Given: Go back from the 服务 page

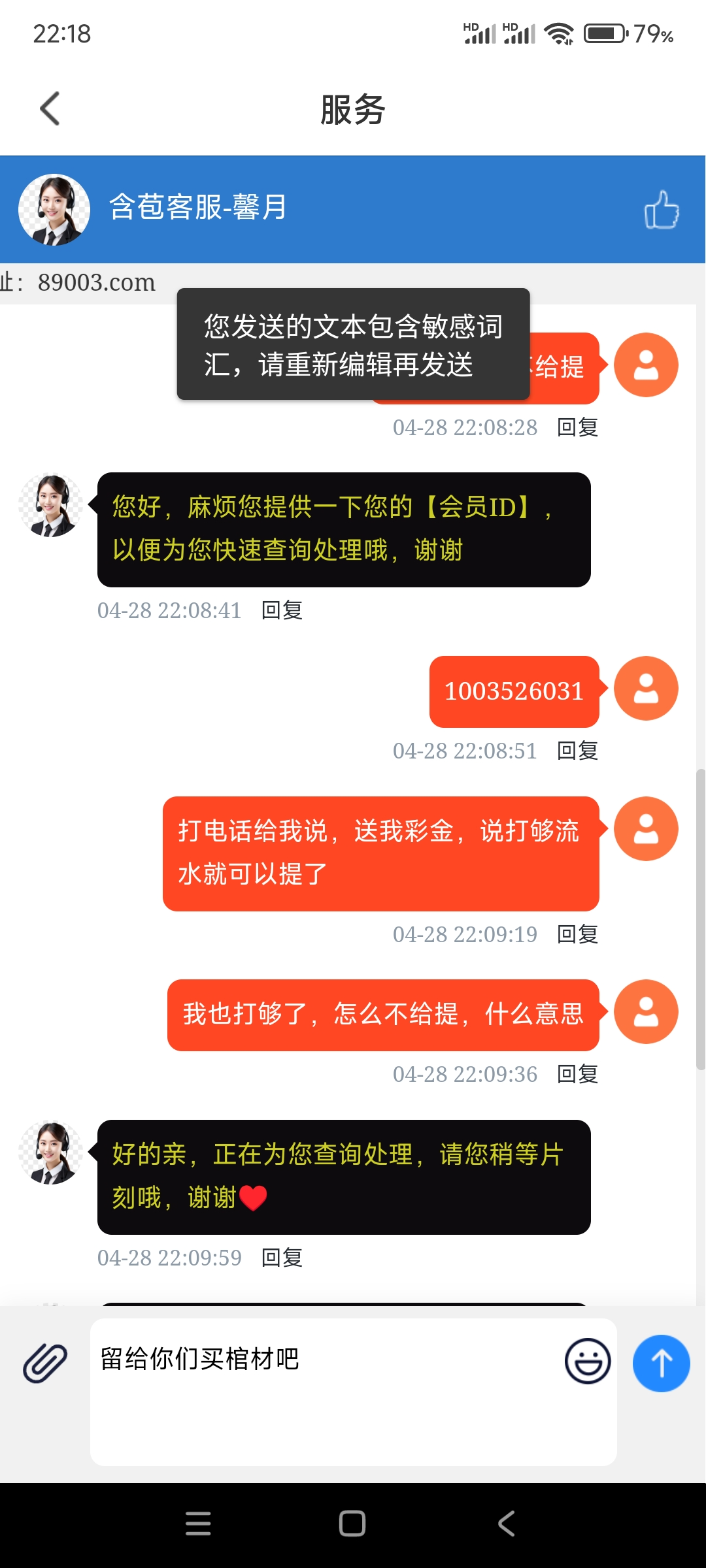Looking at the screenshot, I should 50,108.
